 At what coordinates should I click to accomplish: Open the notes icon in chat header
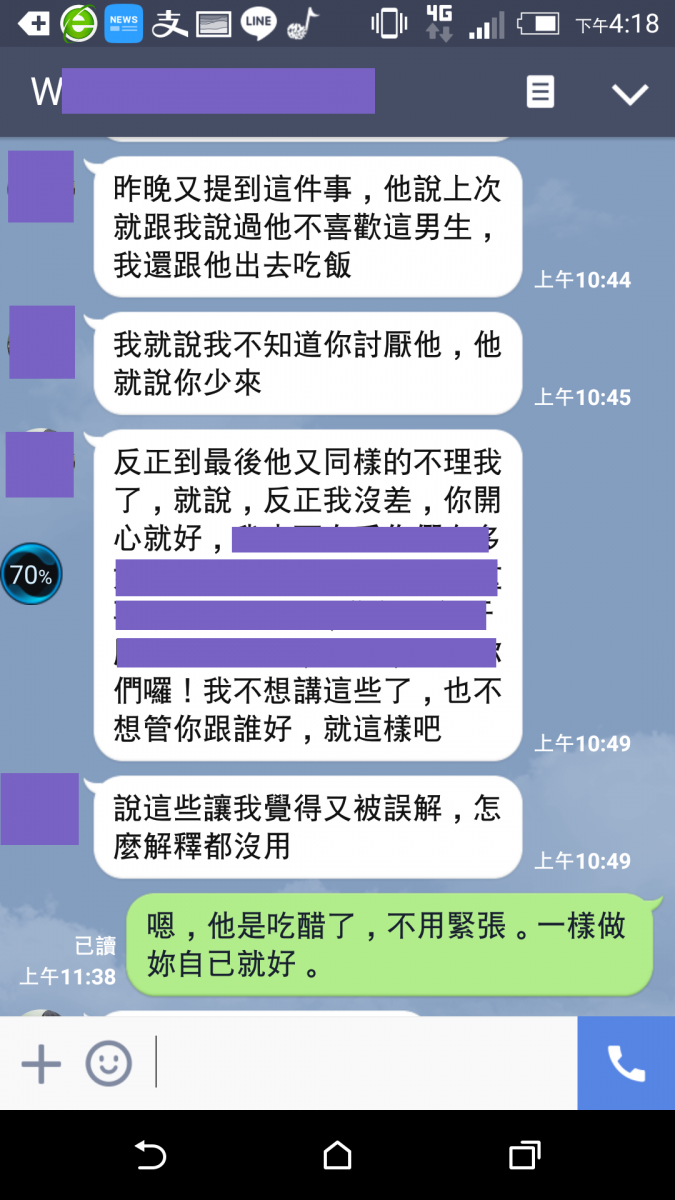(540, 93)
